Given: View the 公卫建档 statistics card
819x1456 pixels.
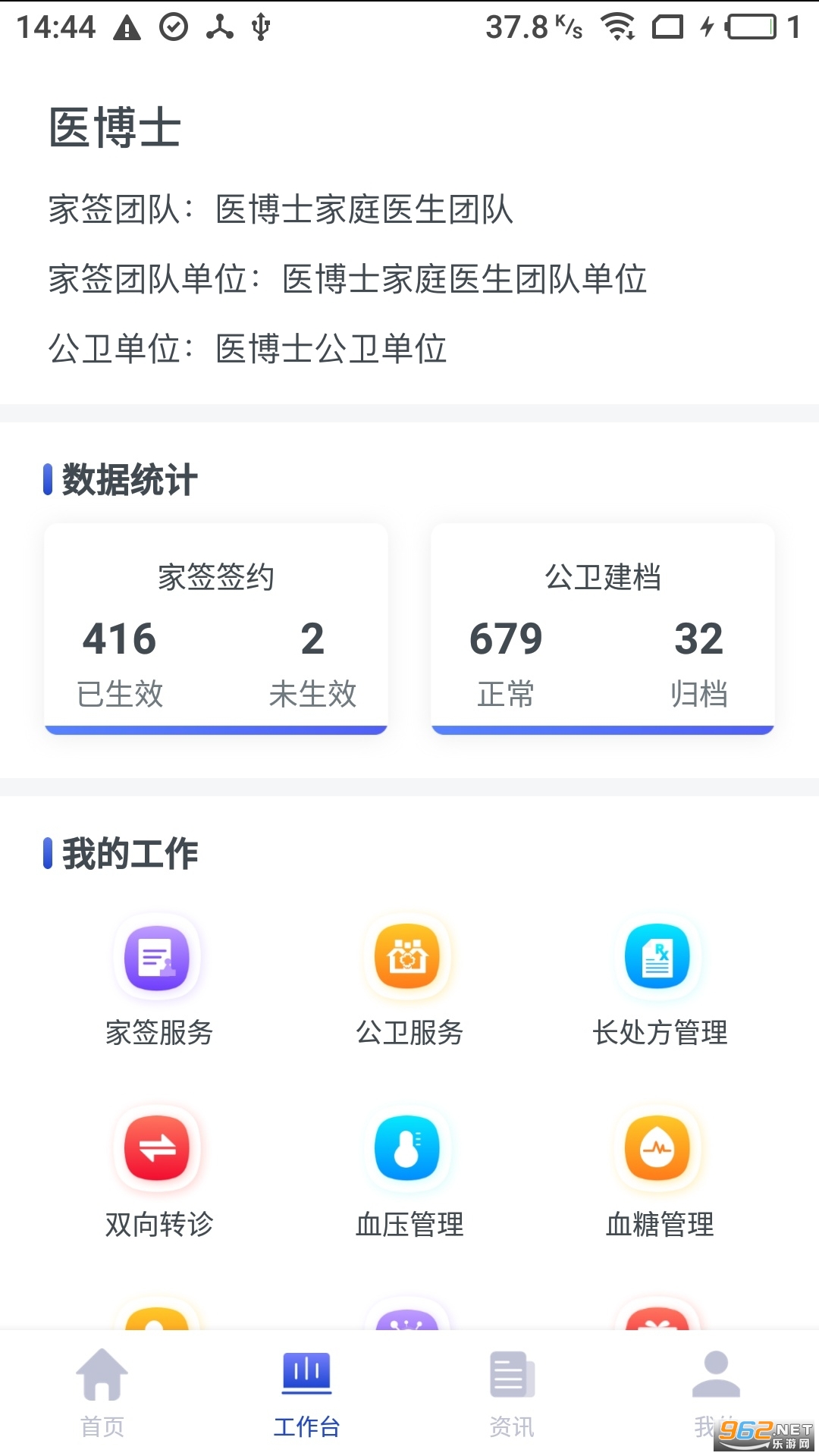Looking at the screenshot, I should (603, 628).
